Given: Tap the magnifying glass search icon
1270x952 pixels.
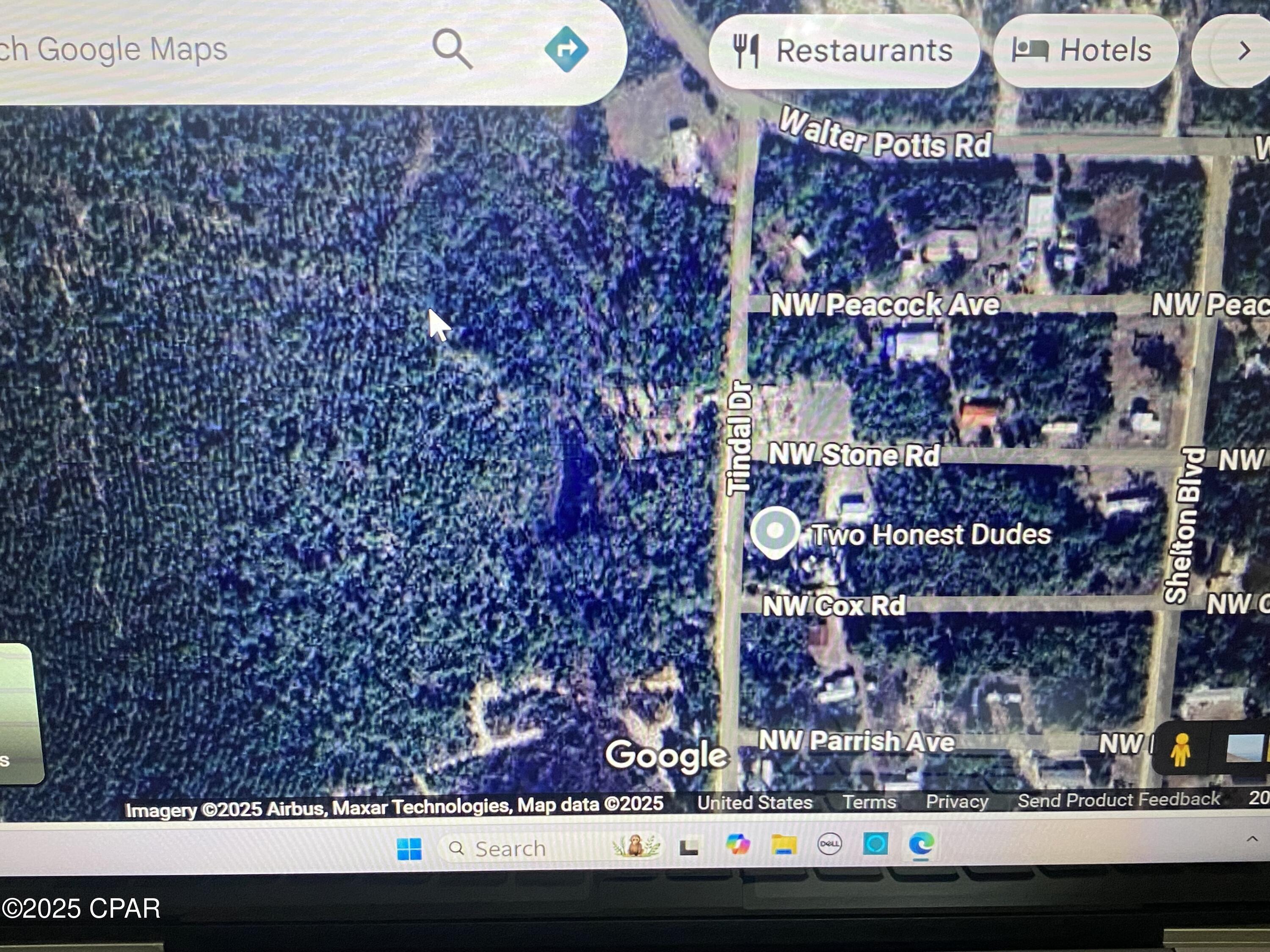Looking at the screenshot, I should (453, 50).
